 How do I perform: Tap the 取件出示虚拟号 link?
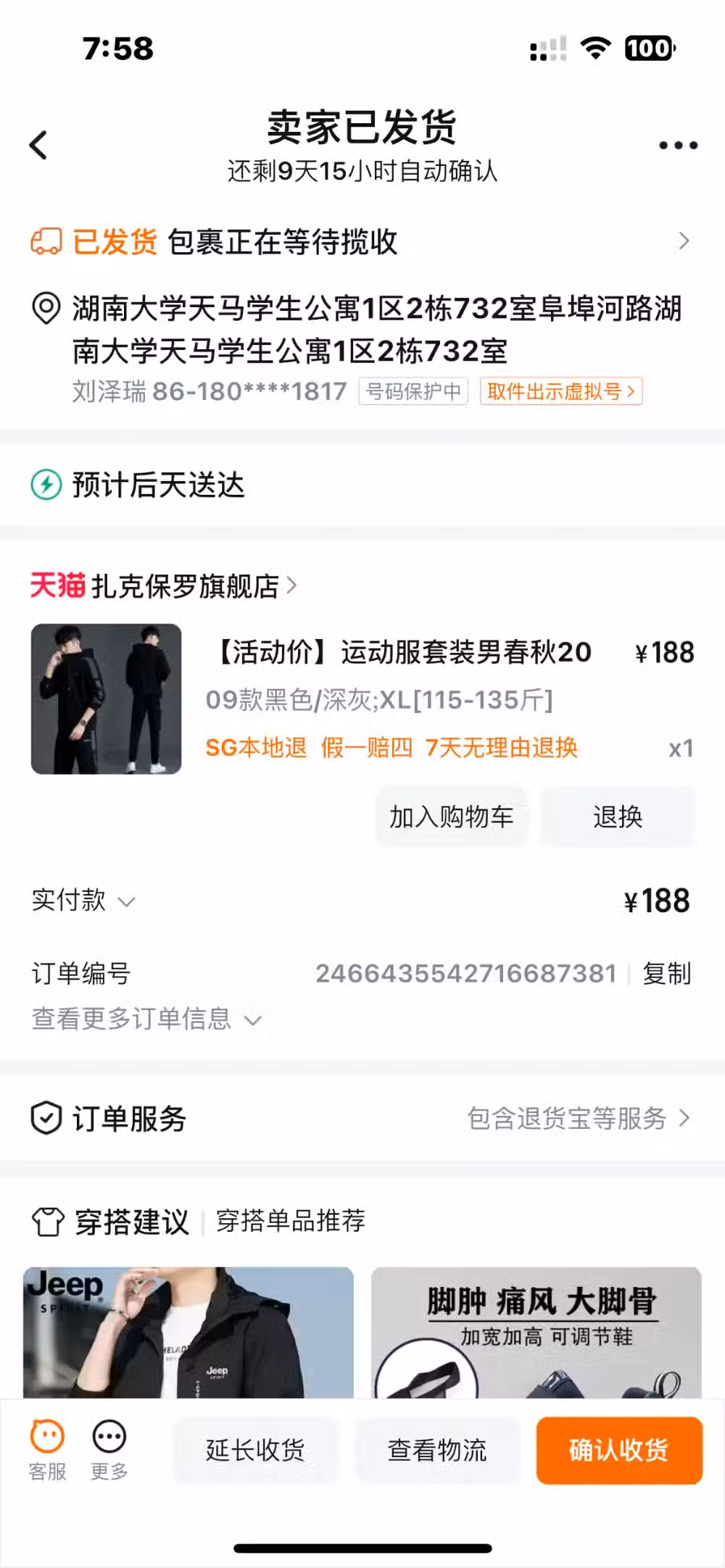tap(561, 391)
